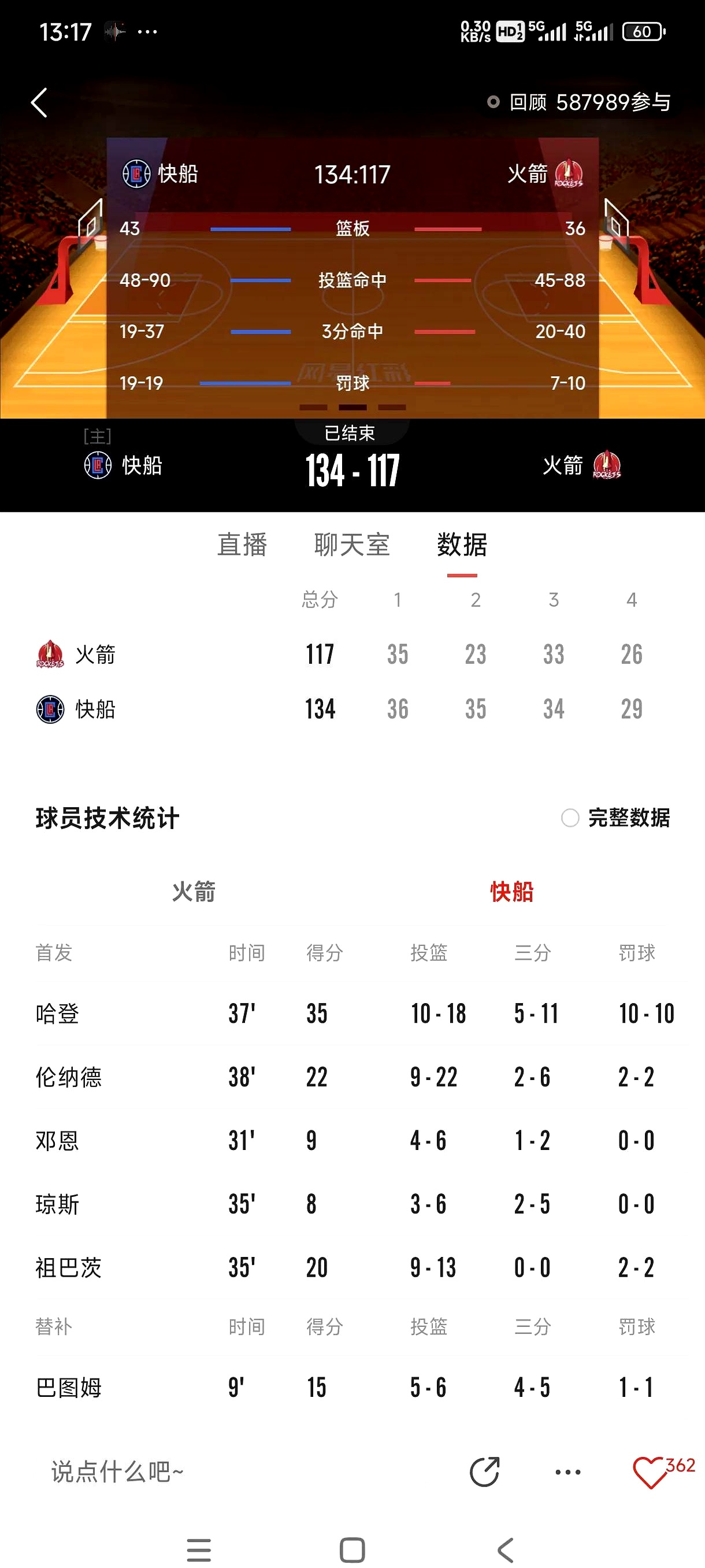
Task: Select the 数据 tab
Action: [462, 544]
